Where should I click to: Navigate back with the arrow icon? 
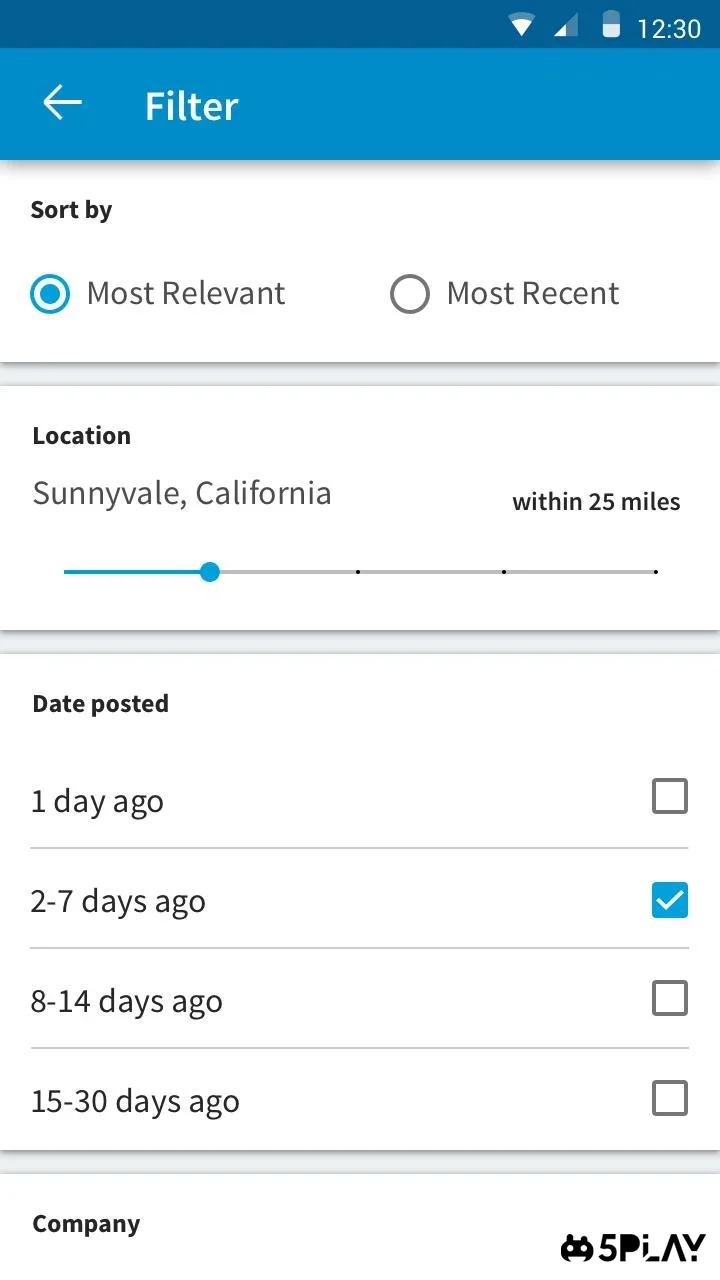click(62, 103)
